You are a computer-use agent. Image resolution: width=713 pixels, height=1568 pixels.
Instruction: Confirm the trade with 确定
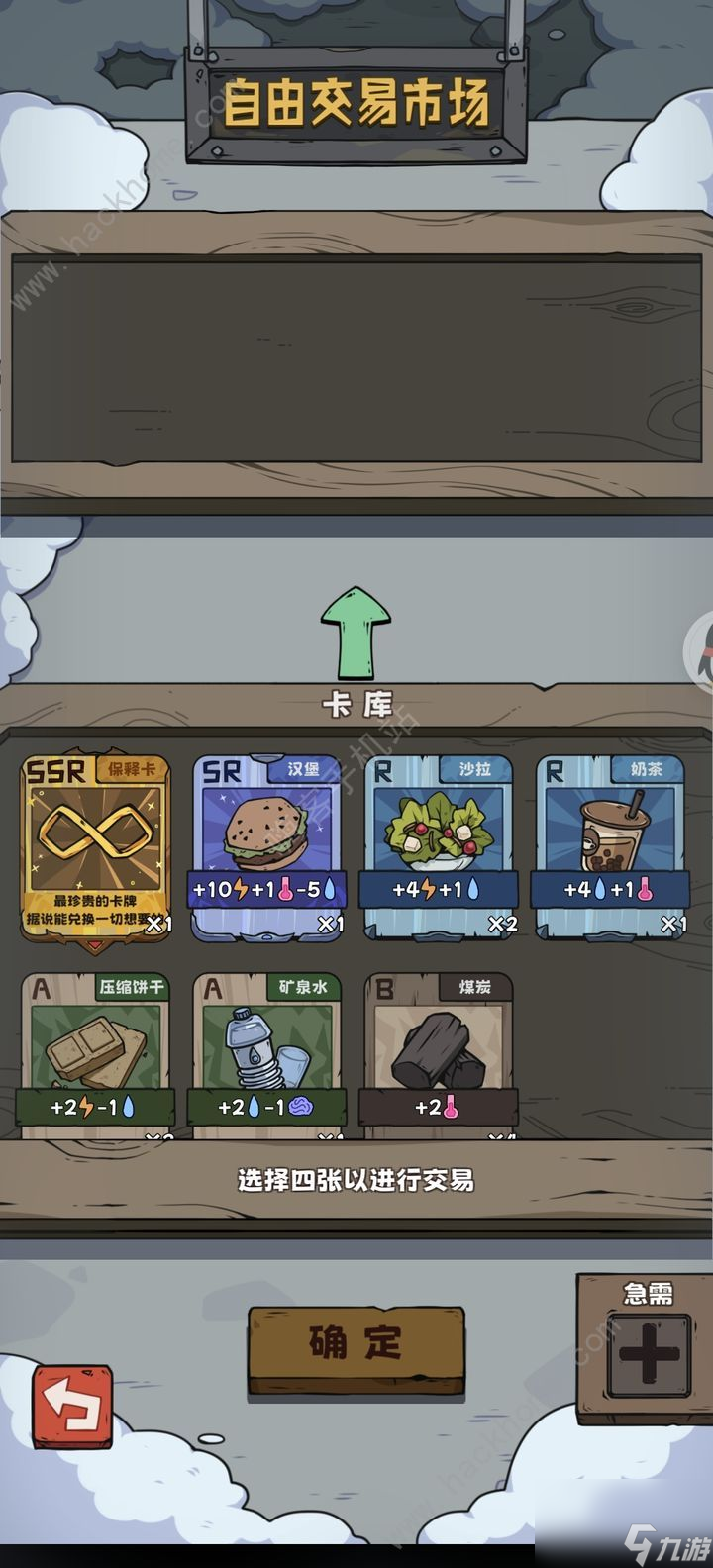(x=356, y=1344)
